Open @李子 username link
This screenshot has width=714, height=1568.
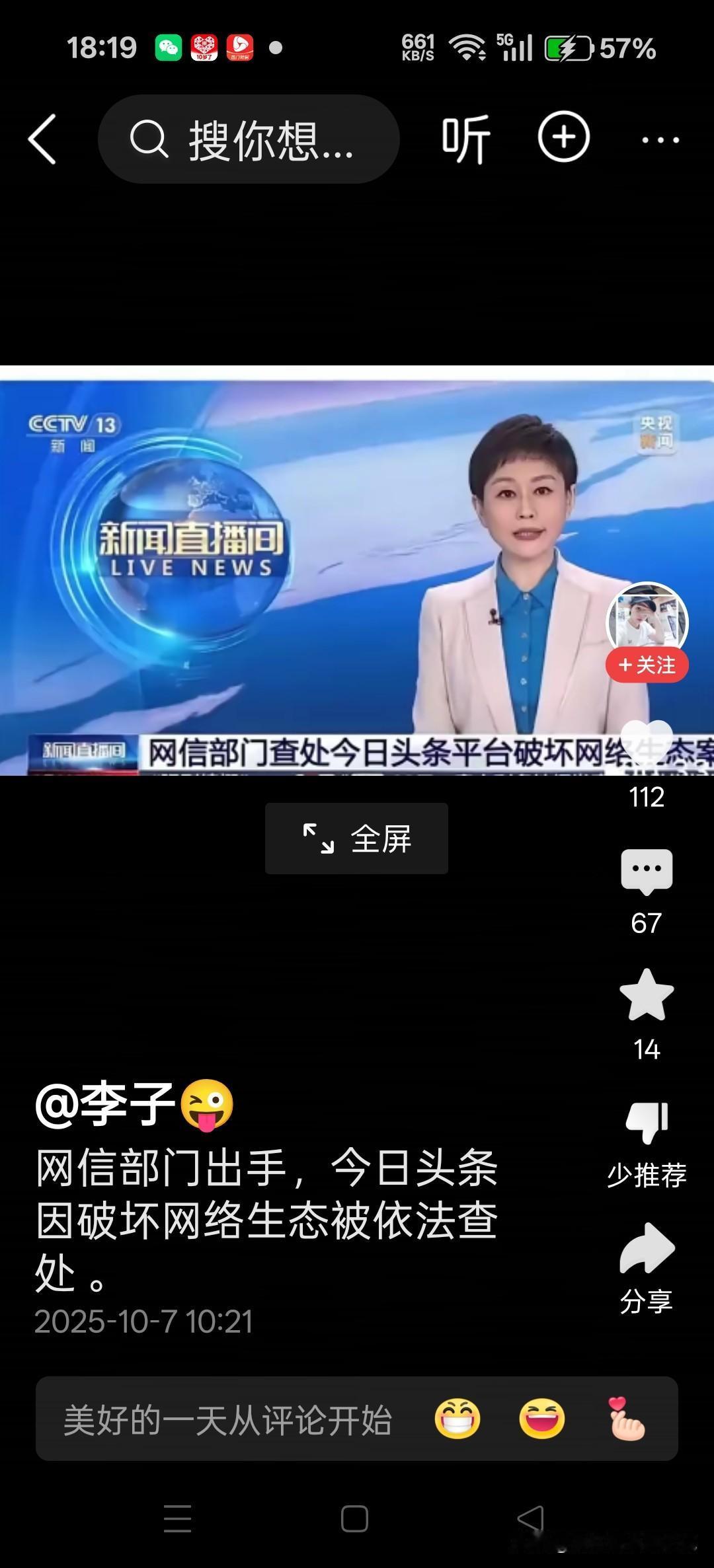point(106,1104)
